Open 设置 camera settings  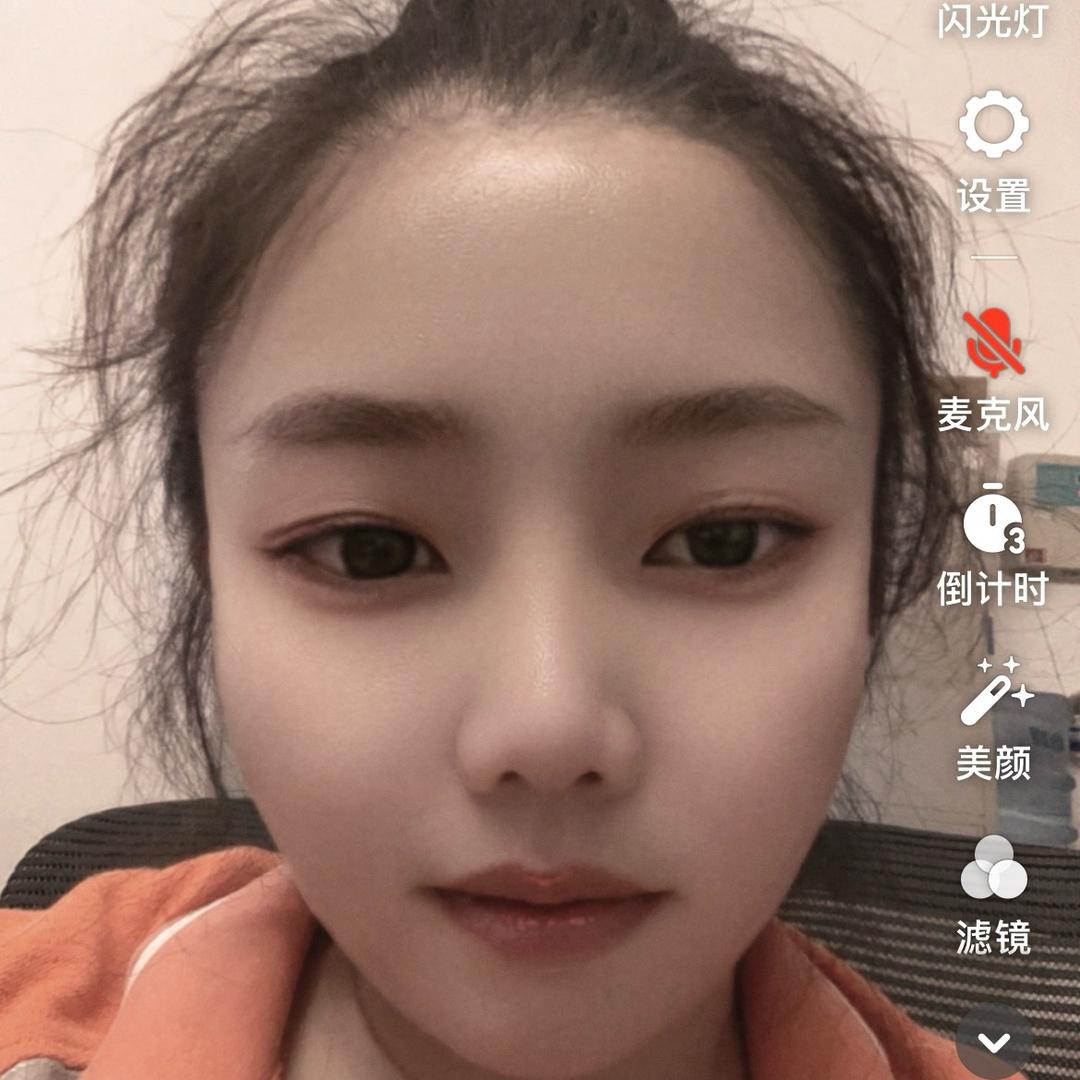pos(993,125)
